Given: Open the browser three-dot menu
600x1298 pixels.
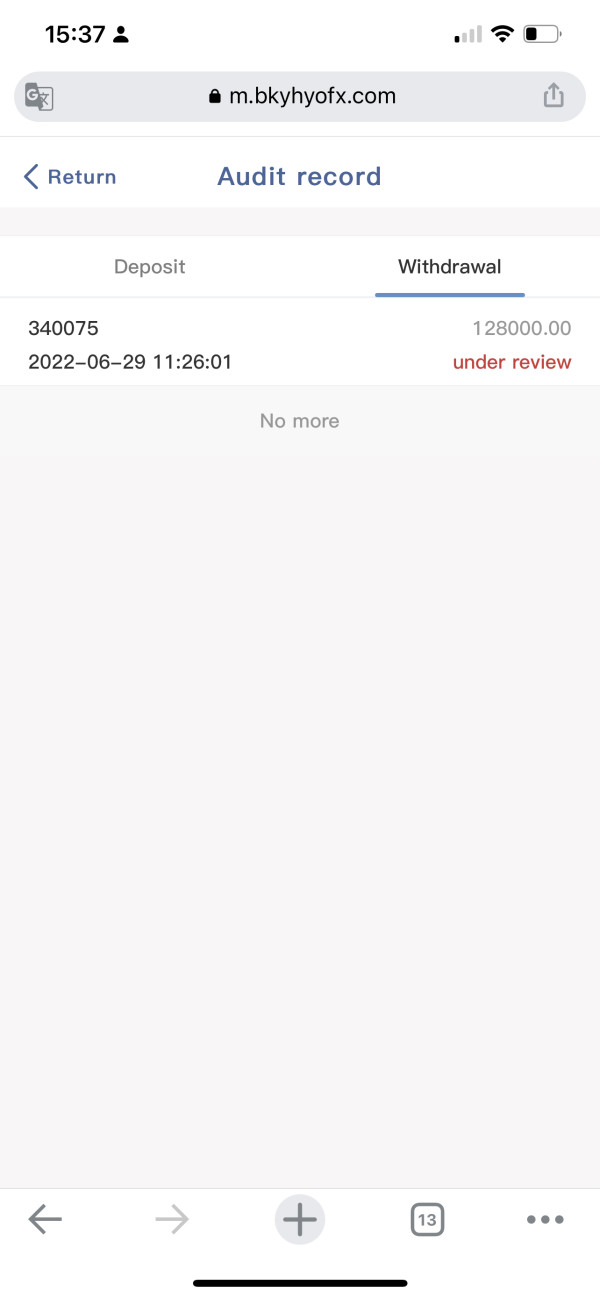Looking at the screenshot, I should 545,1219.
